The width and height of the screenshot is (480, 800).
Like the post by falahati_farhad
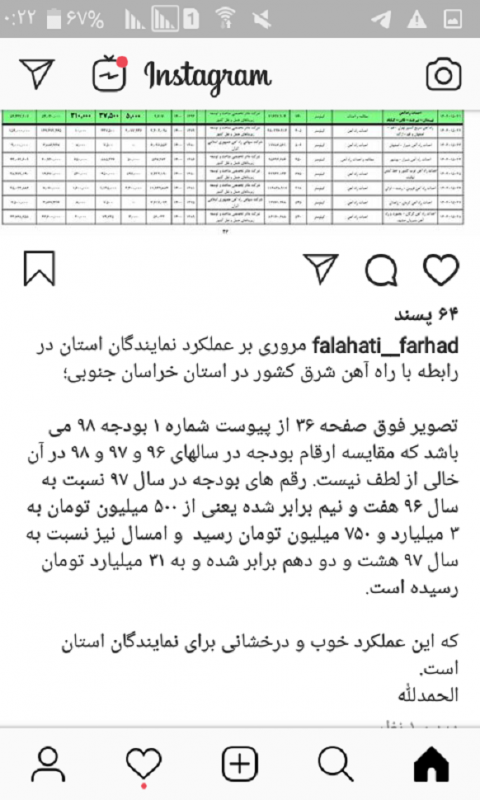pos(441,269)
